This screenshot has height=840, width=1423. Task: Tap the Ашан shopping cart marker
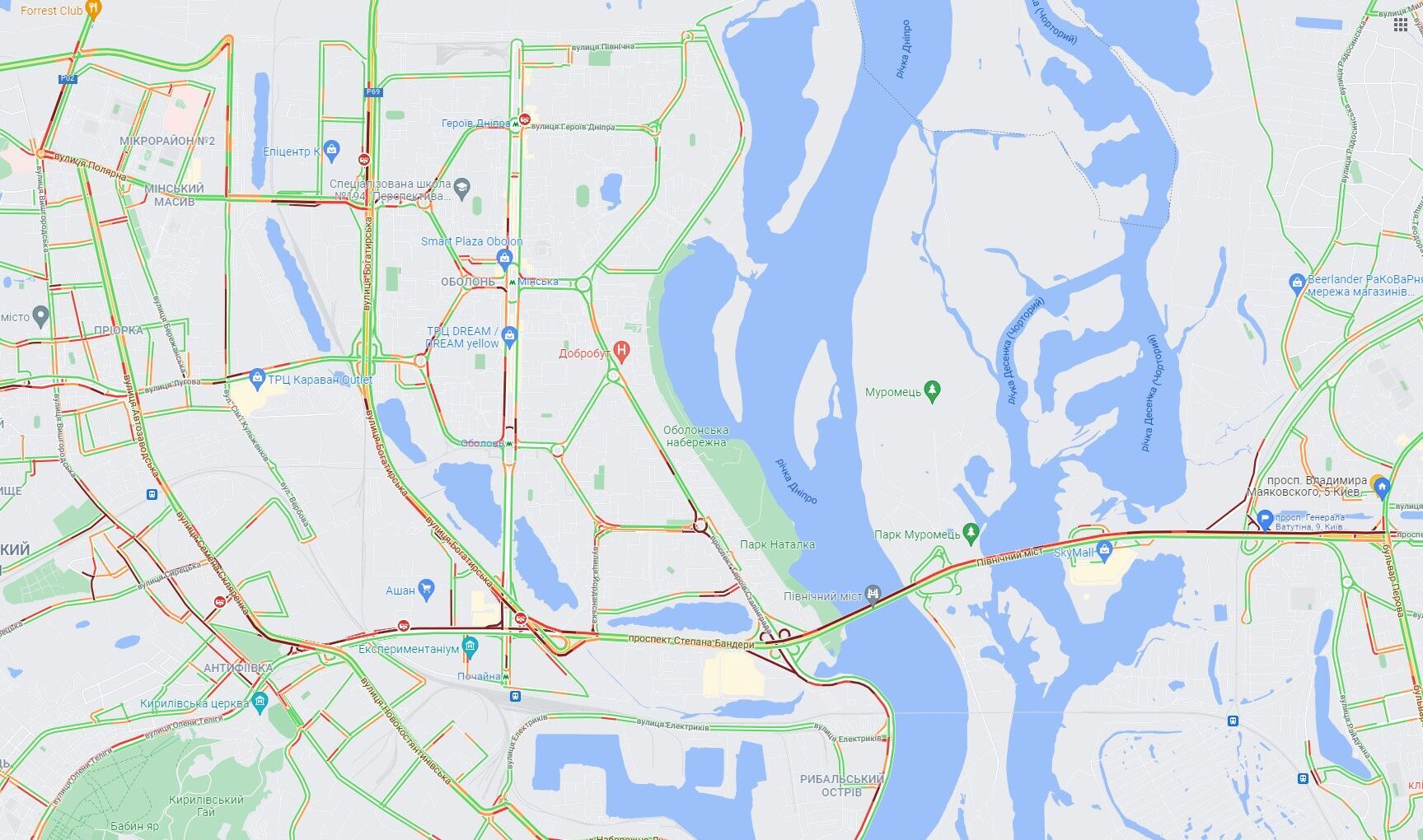pos(426,589)
